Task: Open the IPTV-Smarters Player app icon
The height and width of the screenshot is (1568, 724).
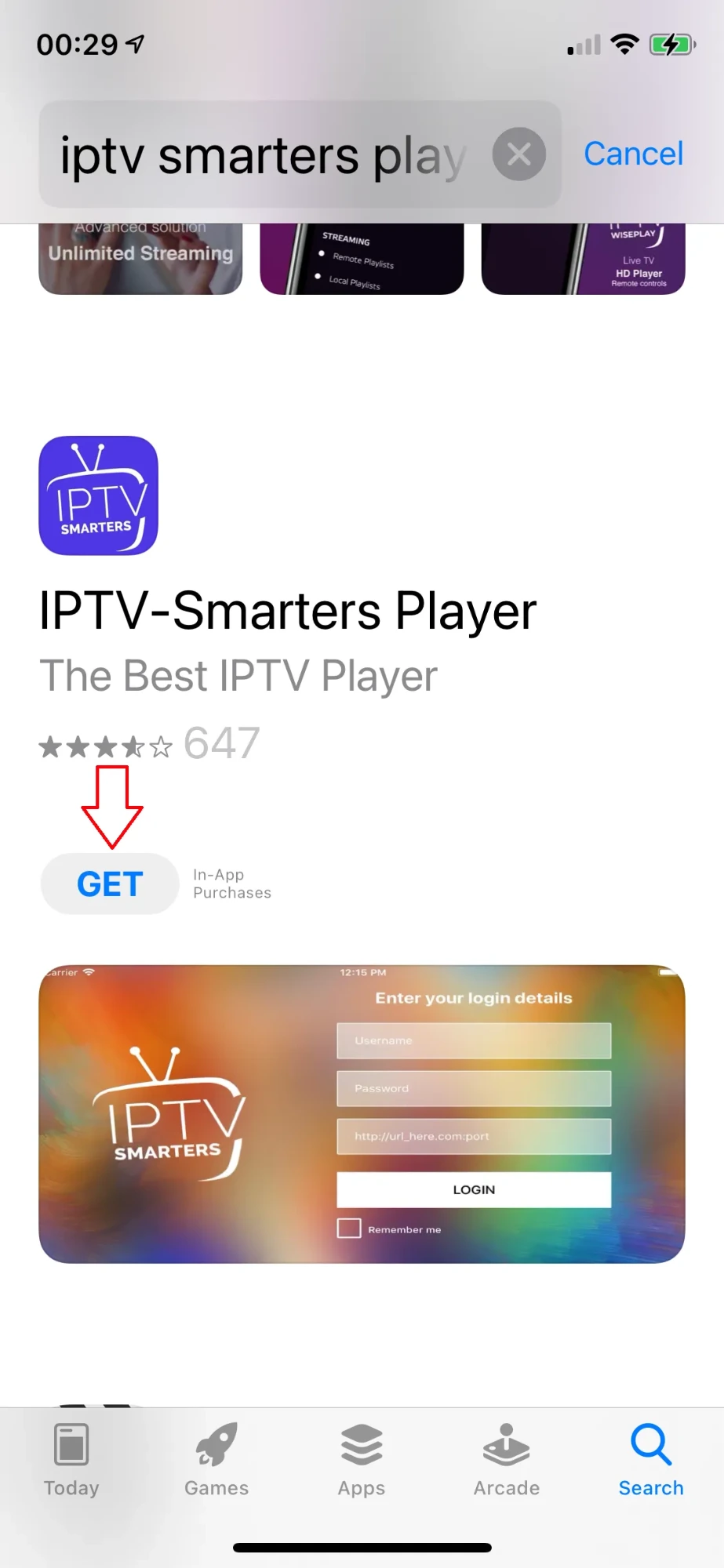Action: tap(99, 495)
